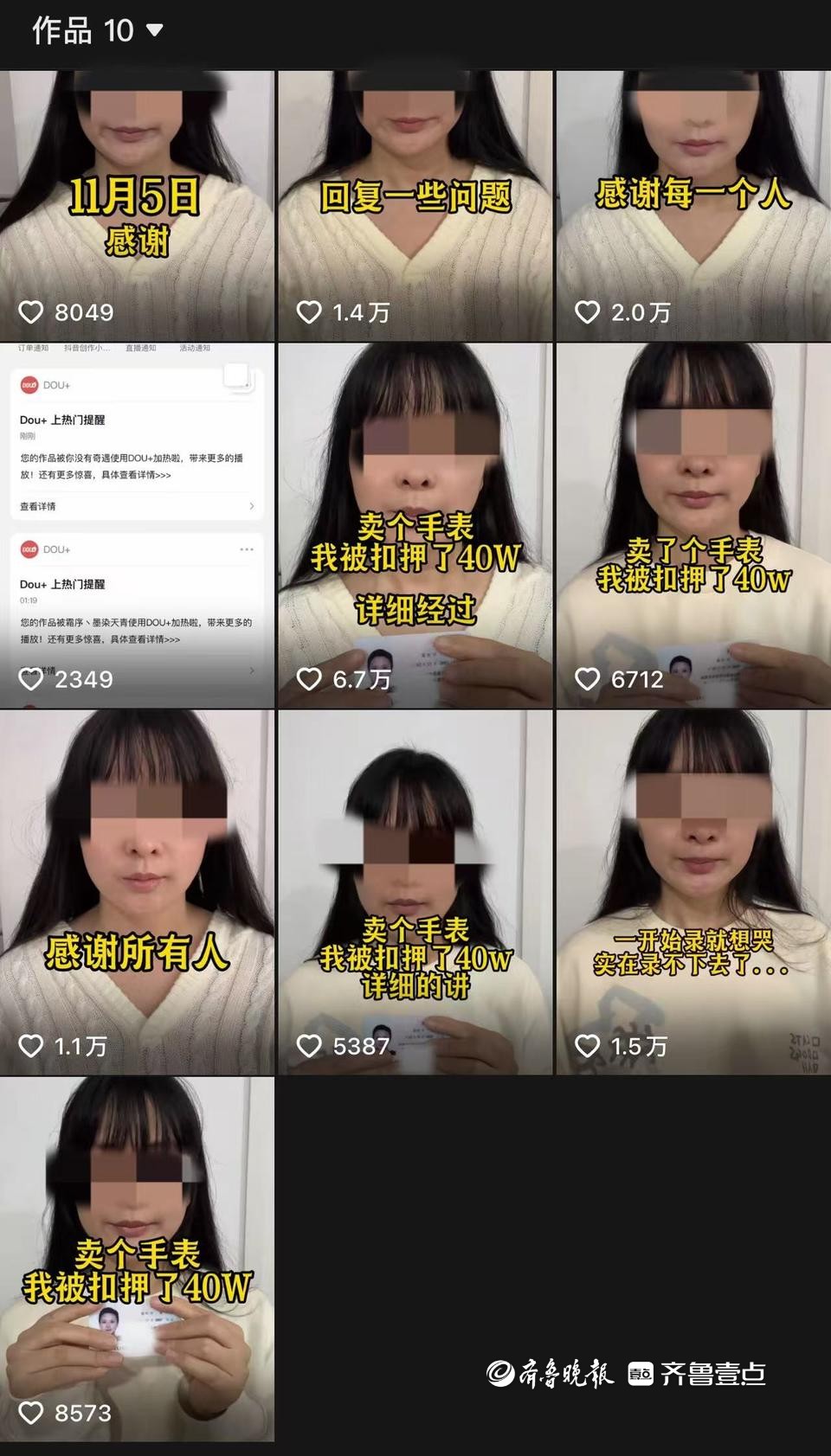Open the 卖个手表 video with 8573 likes
This screenshot has height=1456, width=831.
pos(137,1259)
